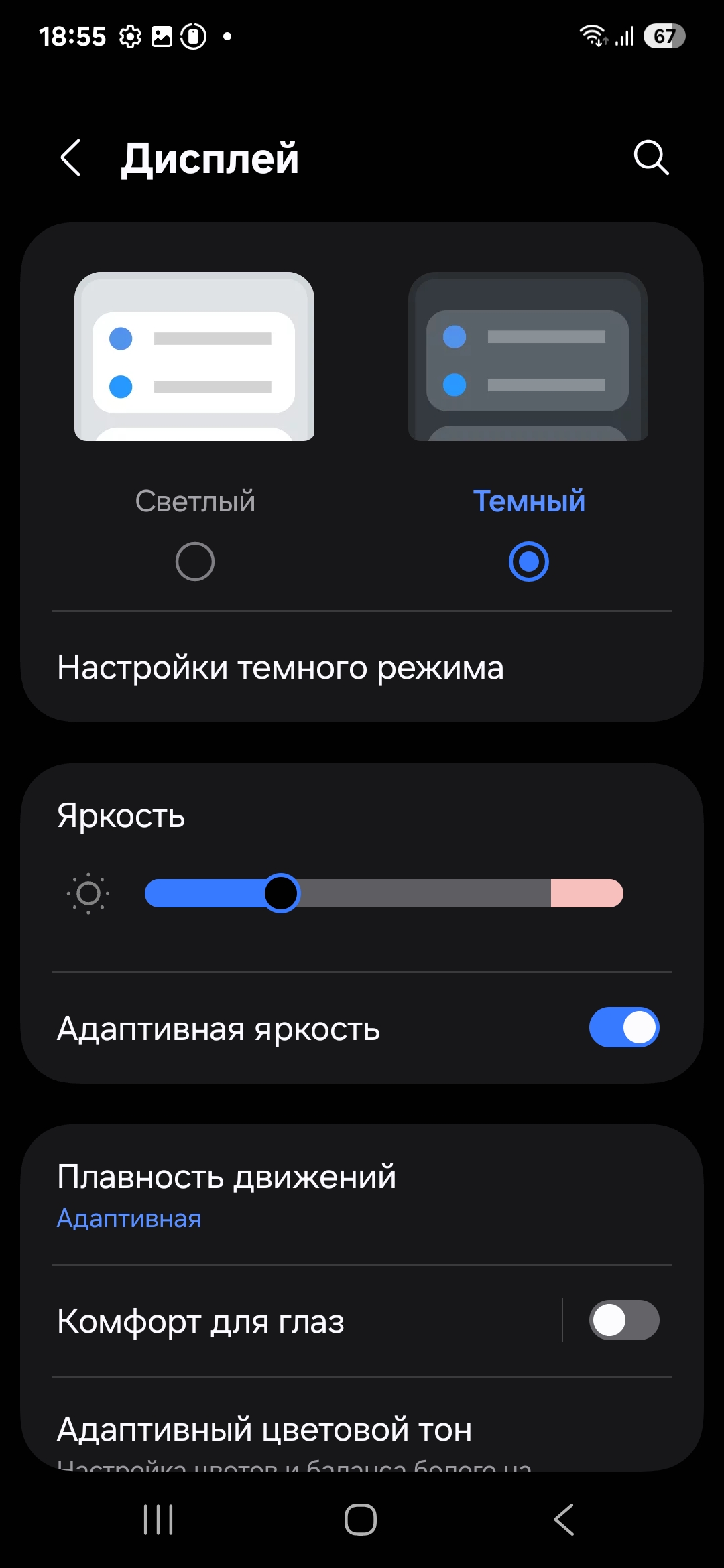
Task: Go to the home screen
Action: [x=361, y=1519]
